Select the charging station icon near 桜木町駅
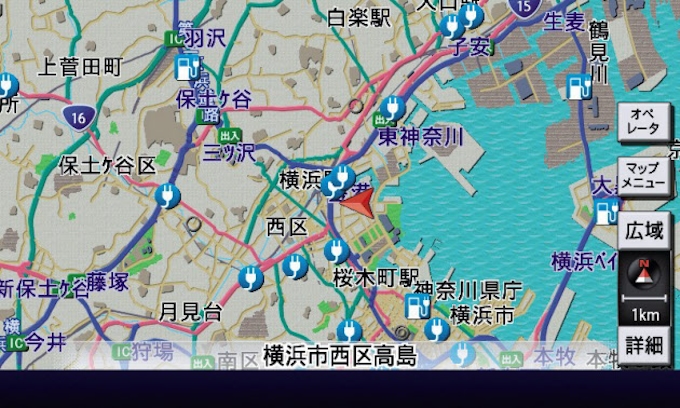Screen dimensions: 680x408 point(336,250)
